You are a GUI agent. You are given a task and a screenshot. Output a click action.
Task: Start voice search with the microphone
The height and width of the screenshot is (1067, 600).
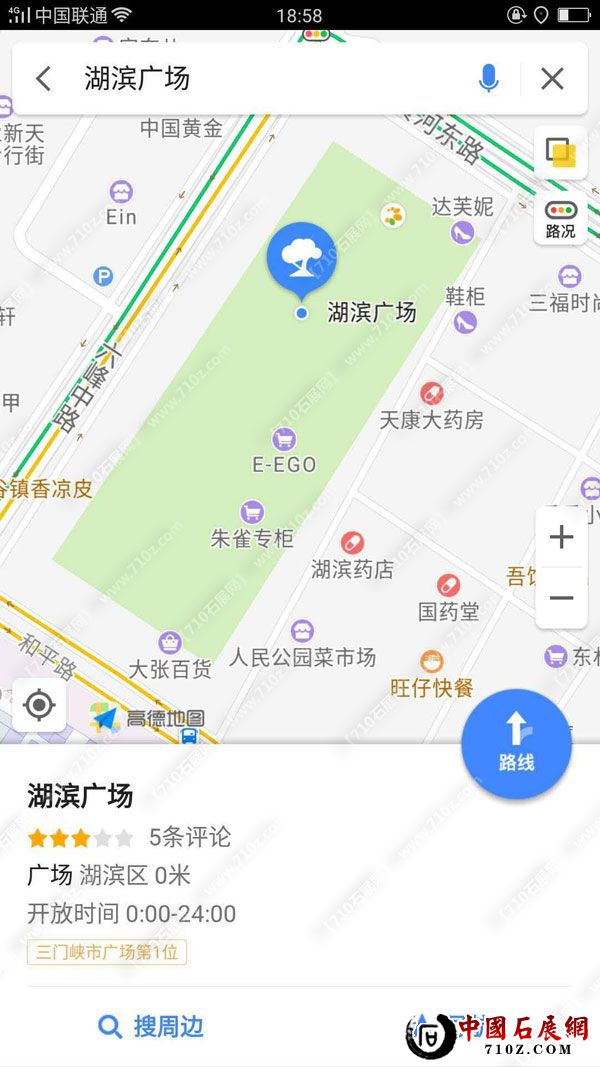tap(488, 79)
